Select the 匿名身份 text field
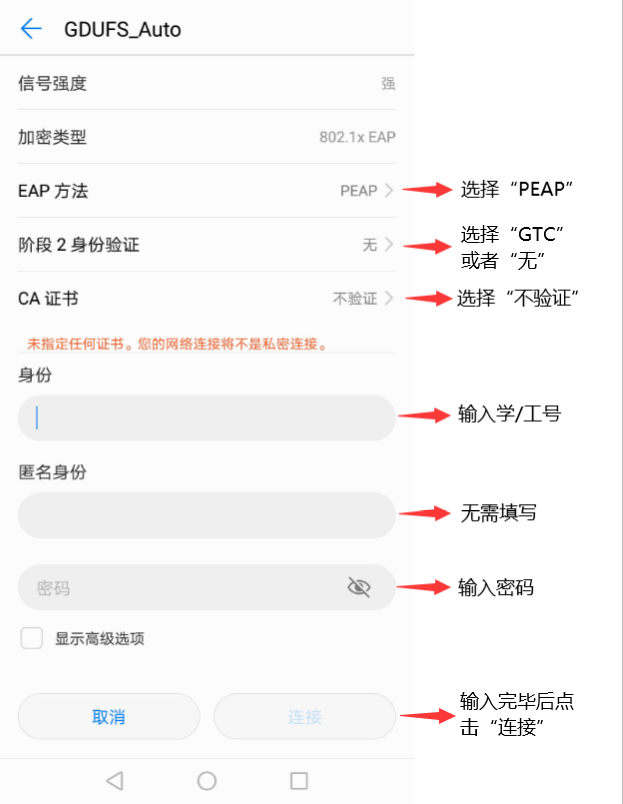Image resolution: width=623 pixels, height=804 pixels. pos(206,515)
